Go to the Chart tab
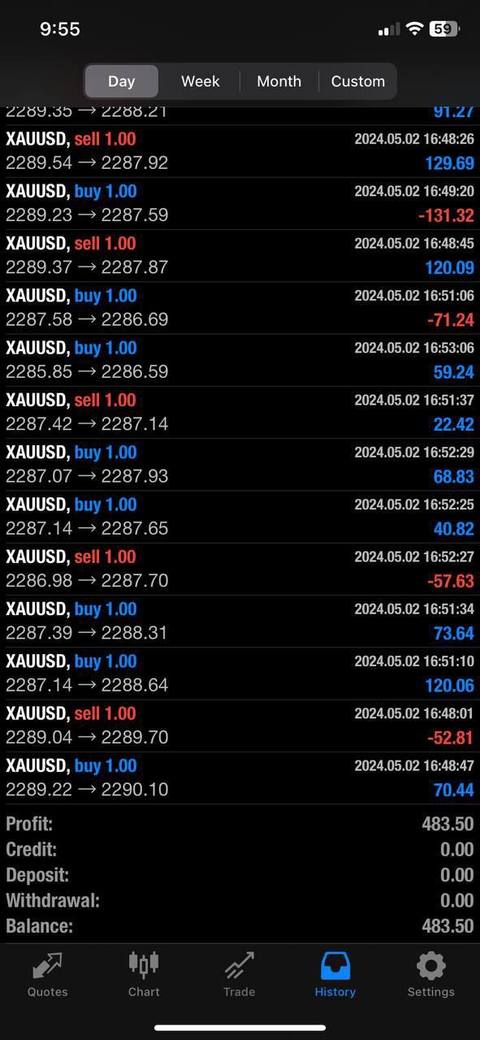The width and height of the screenshot is (480, 1040). 144,974
